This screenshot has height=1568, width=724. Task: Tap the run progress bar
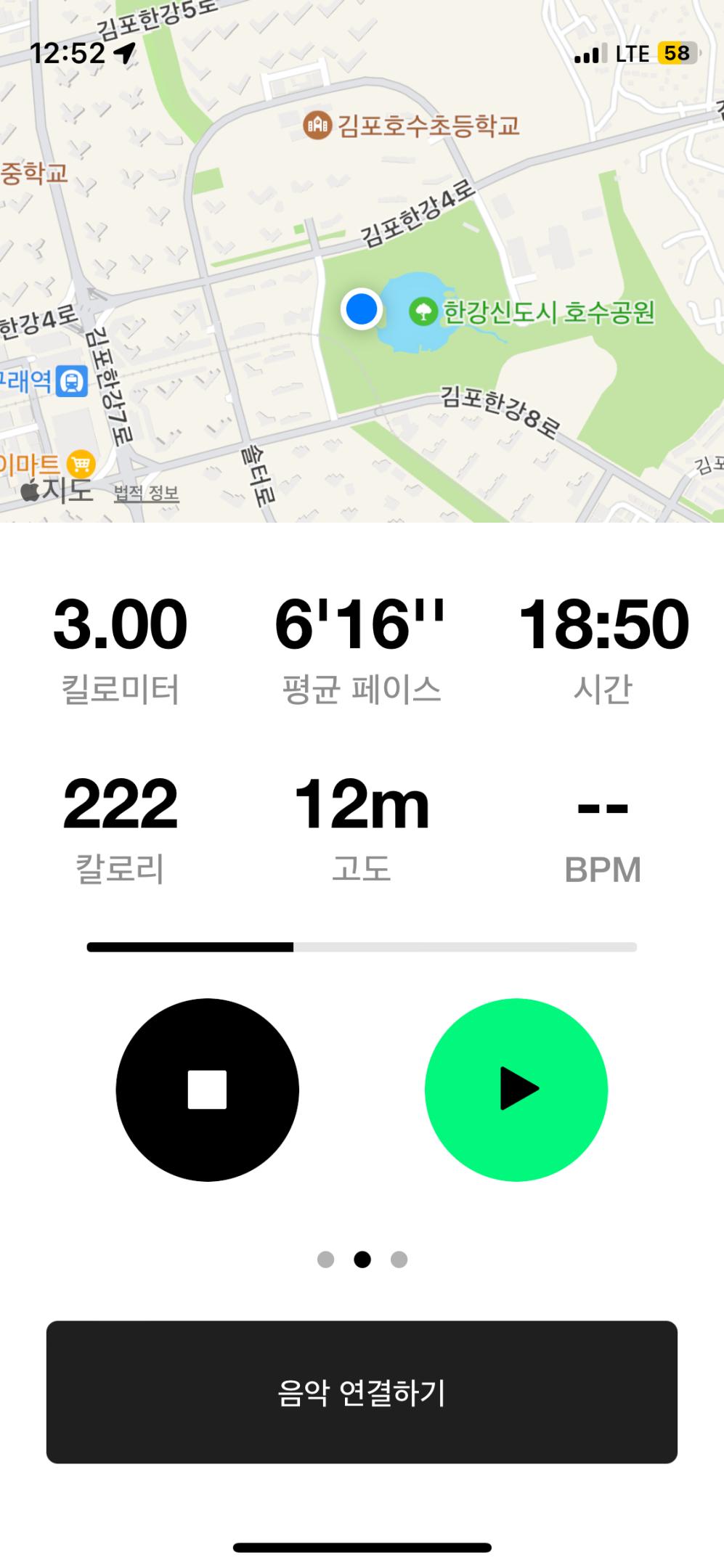(362, 945)
